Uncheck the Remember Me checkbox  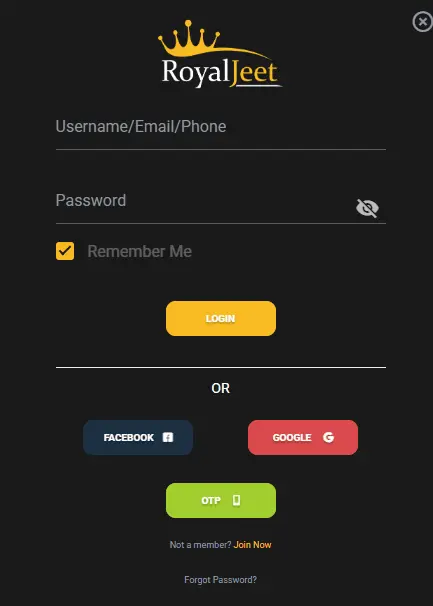click(x=65, y=251)
